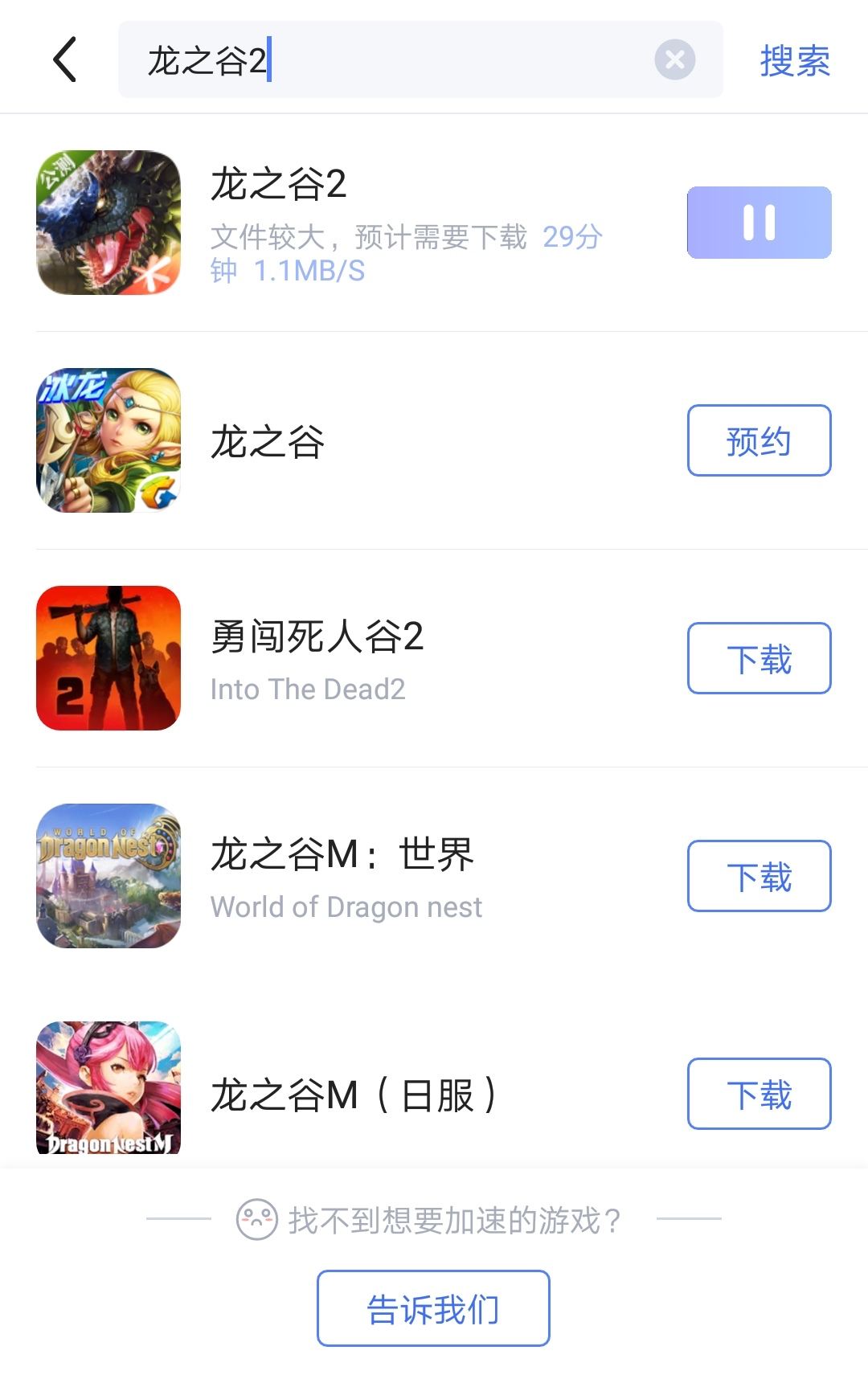Viewport: 868px width, 1375px height.
Task: Go back using the back arrow
Action: [x=64, y=59]
